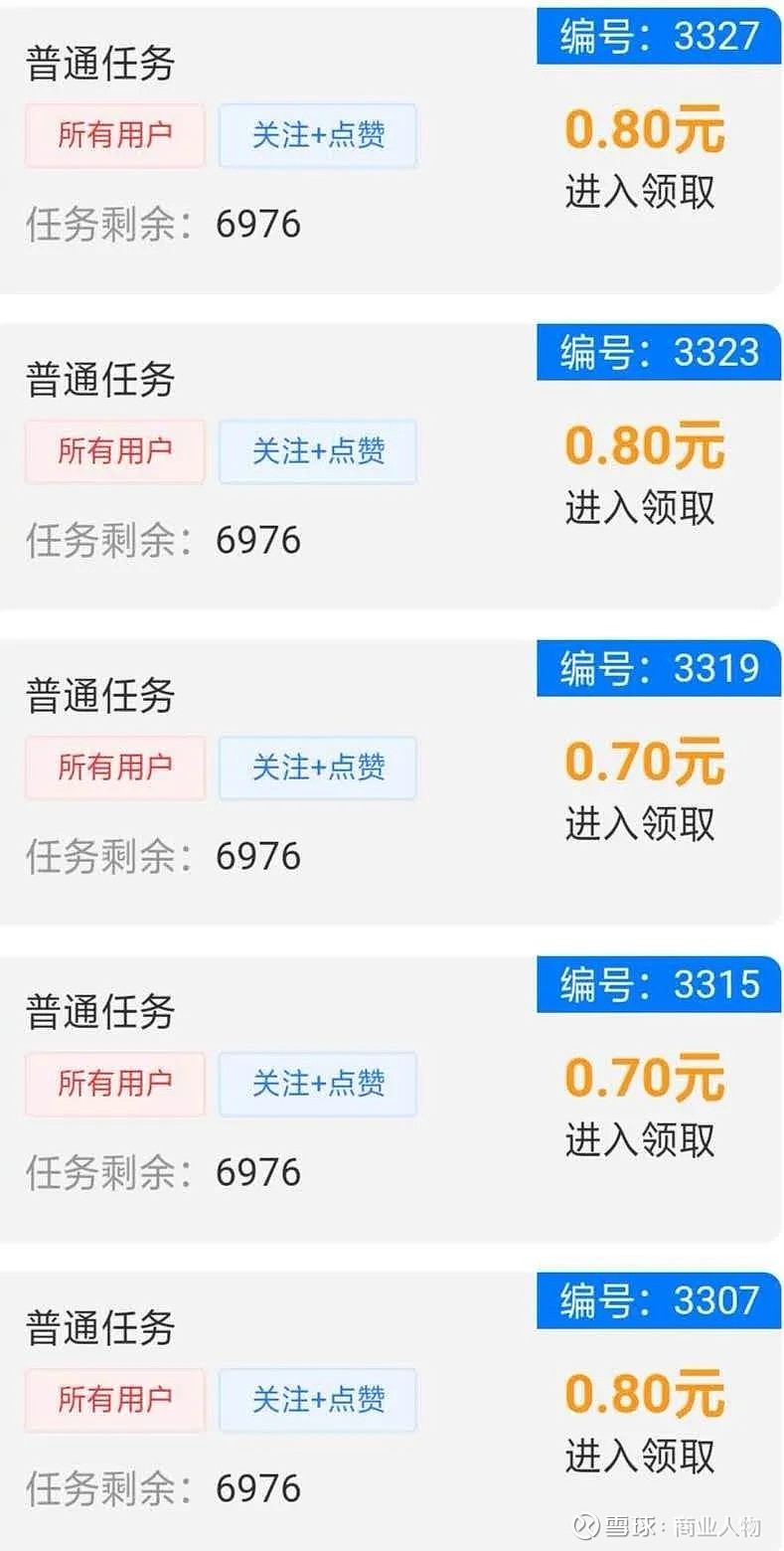Click the 所有用户 tag on task 3319

114,768
